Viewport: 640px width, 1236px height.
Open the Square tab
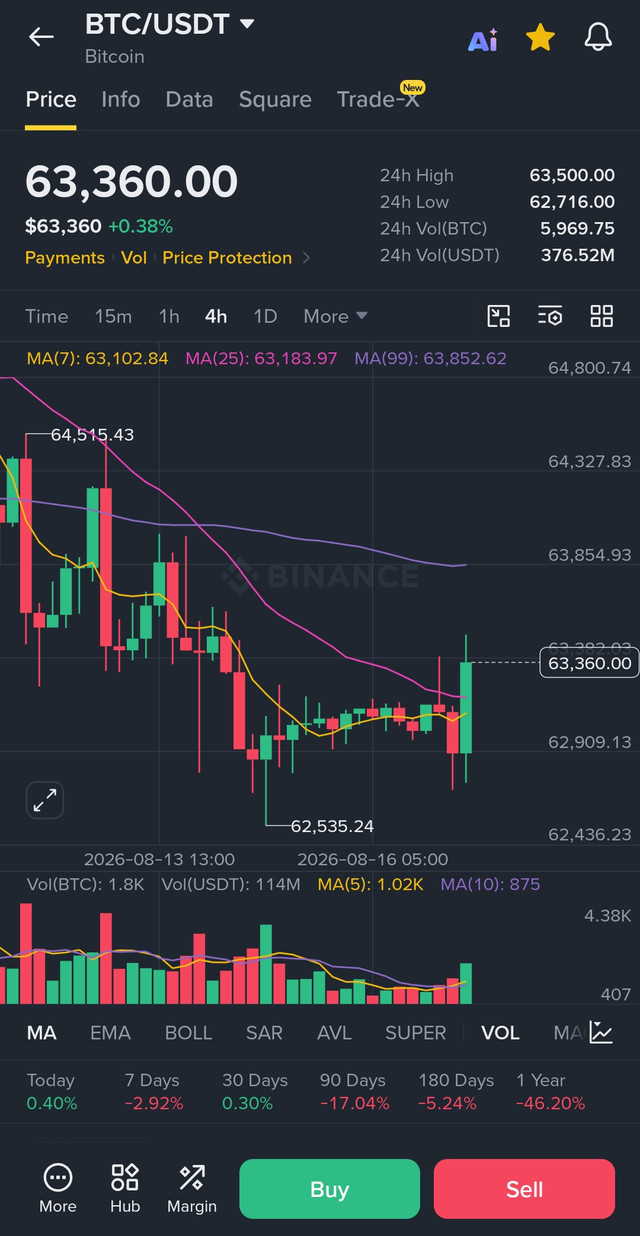point(275,99)
